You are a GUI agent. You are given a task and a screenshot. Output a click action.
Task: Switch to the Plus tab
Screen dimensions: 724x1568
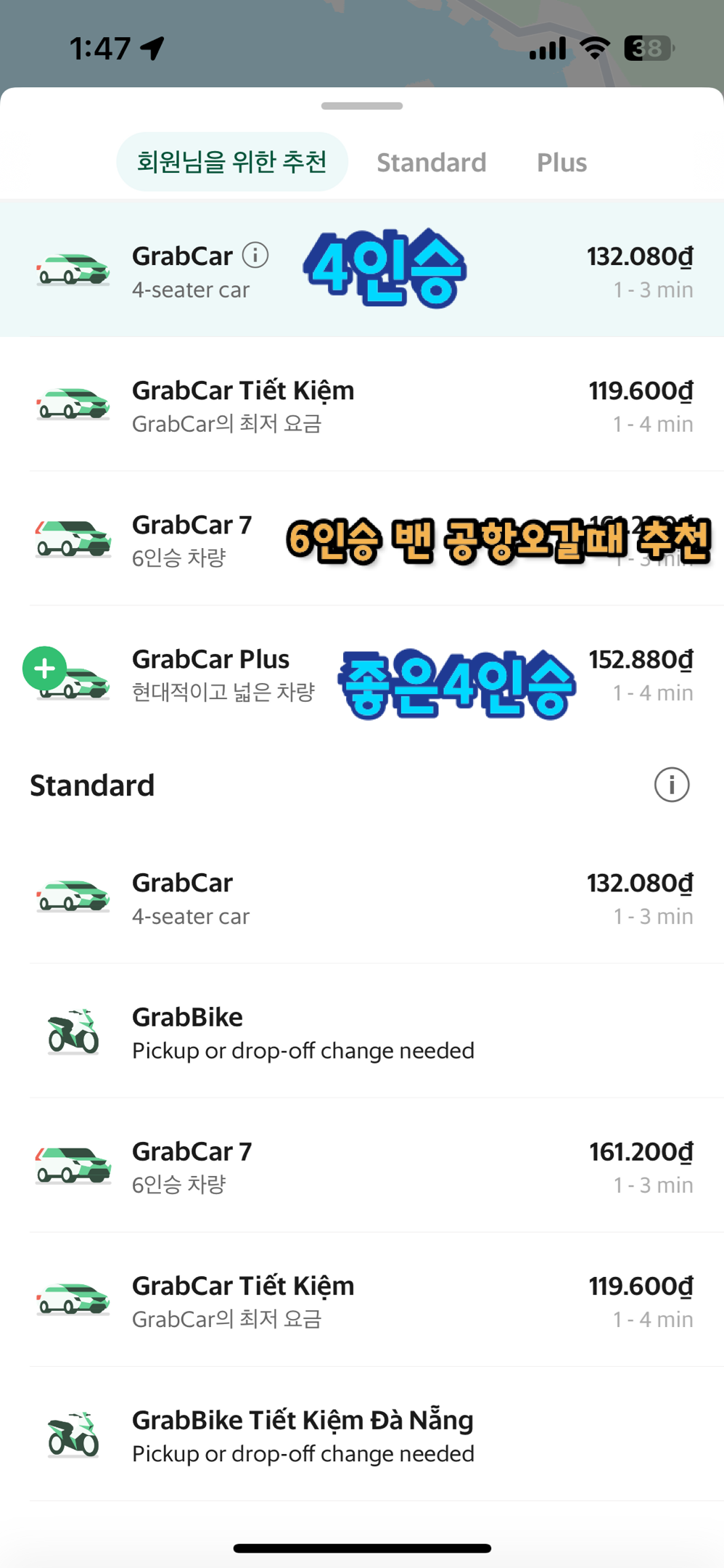click(x=561, y=162)
